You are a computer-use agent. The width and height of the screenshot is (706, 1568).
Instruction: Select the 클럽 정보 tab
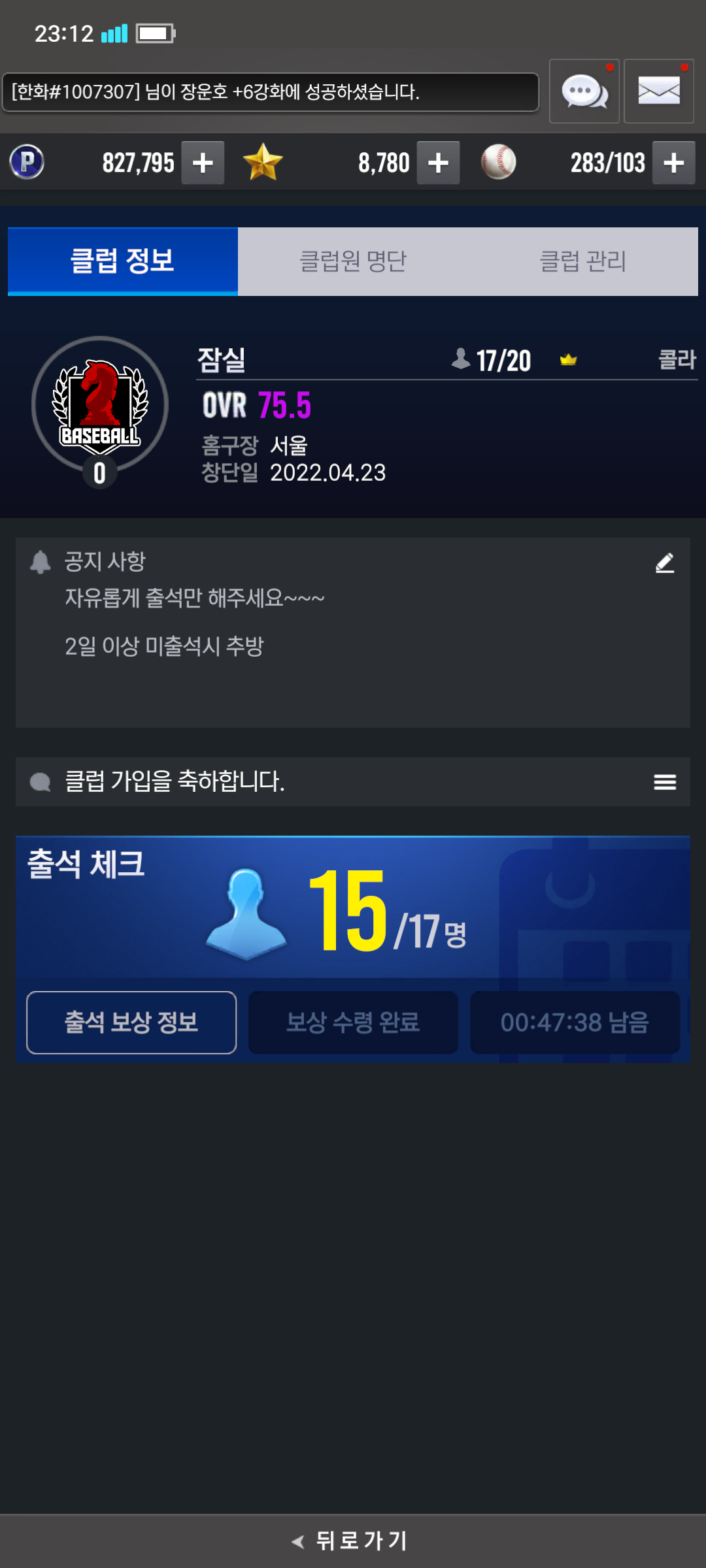click(x=123, y=261)
